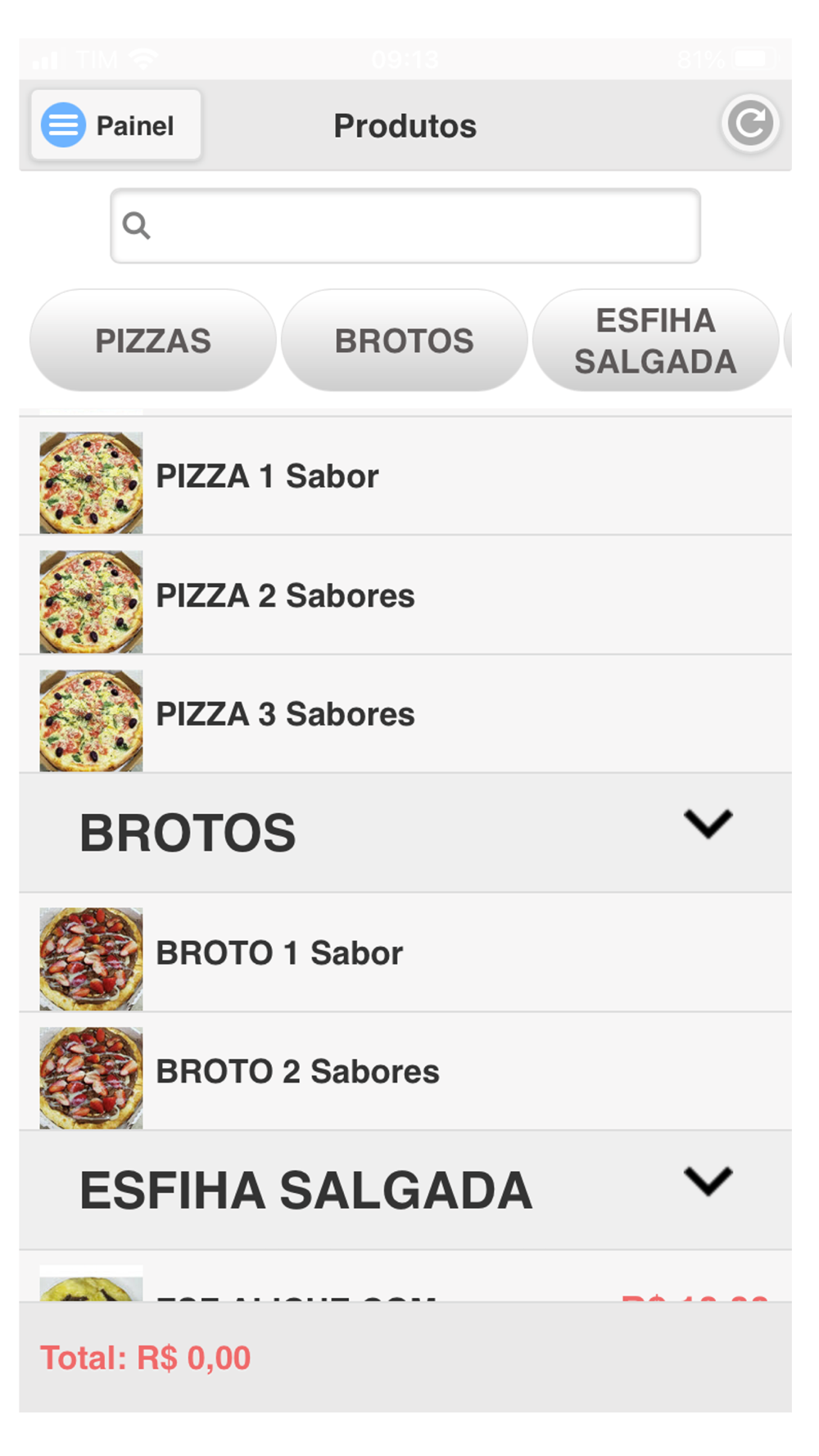Image resolution: width=819 pixels, height=1456 pixels.
Task: Jump to the ESFIHA SALGADA category chip
Action: tap(655, 341)
